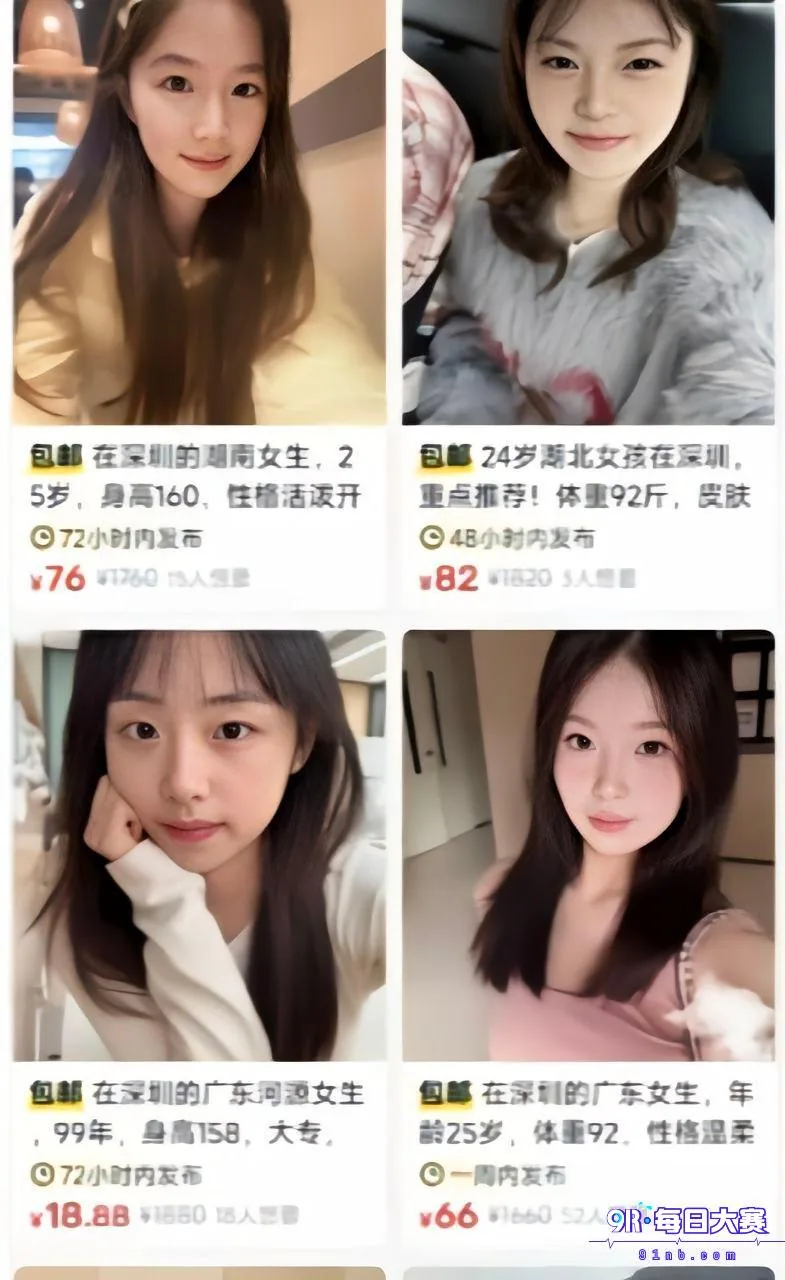Open the ¥76 listing card posted within 72 hours
Image resolution: width=785 pixels, height=1280 pixels.
point(199,302)
